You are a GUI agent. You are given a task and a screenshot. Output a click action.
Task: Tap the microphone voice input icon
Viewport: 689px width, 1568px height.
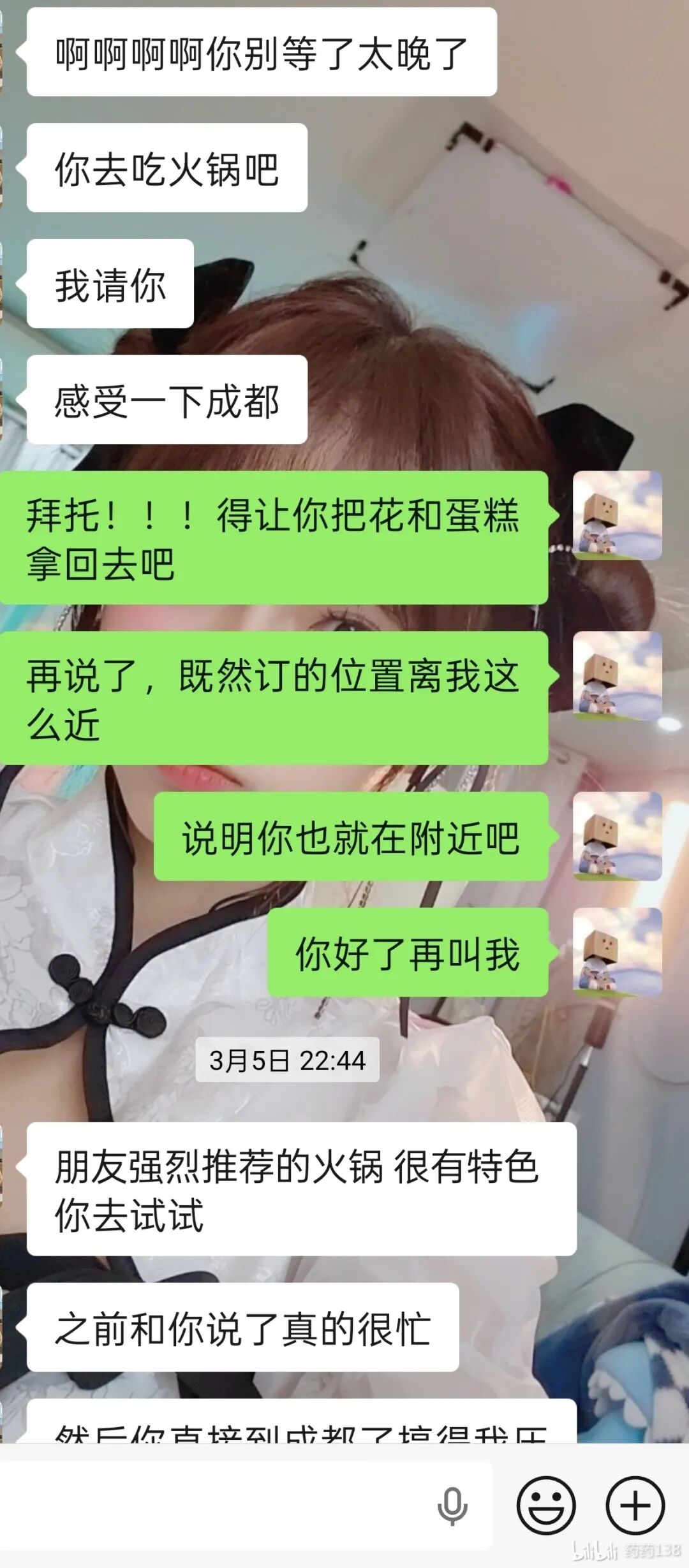click(x=452, y=1506)
